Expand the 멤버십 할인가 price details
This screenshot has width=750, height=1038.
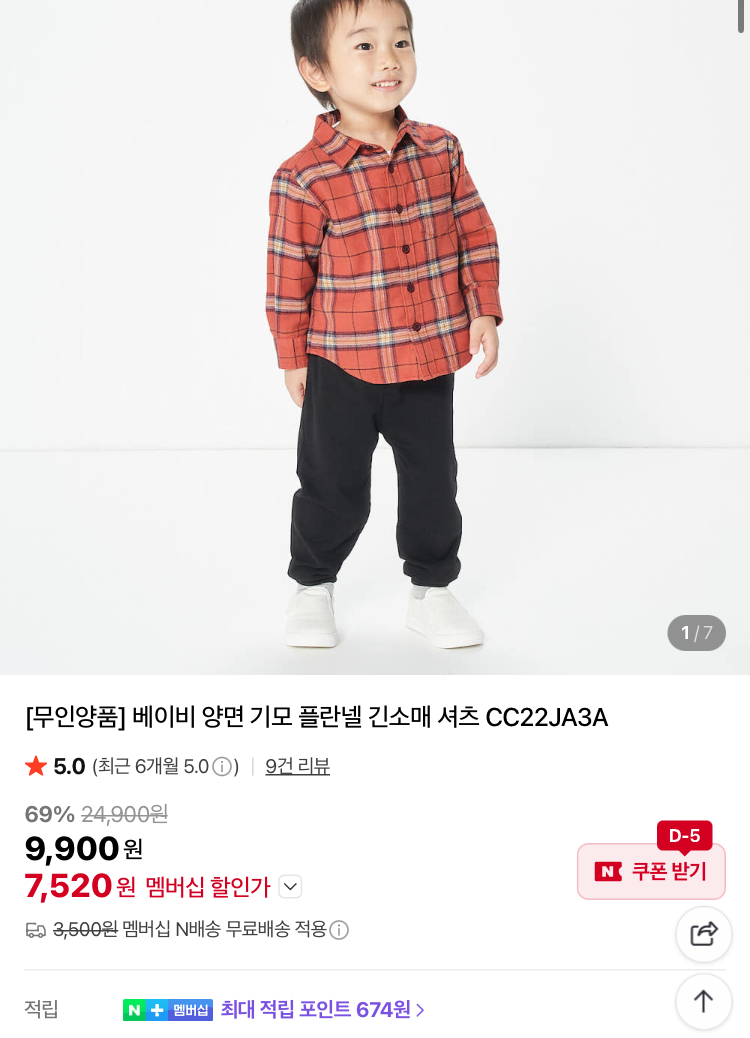[291, 886]
